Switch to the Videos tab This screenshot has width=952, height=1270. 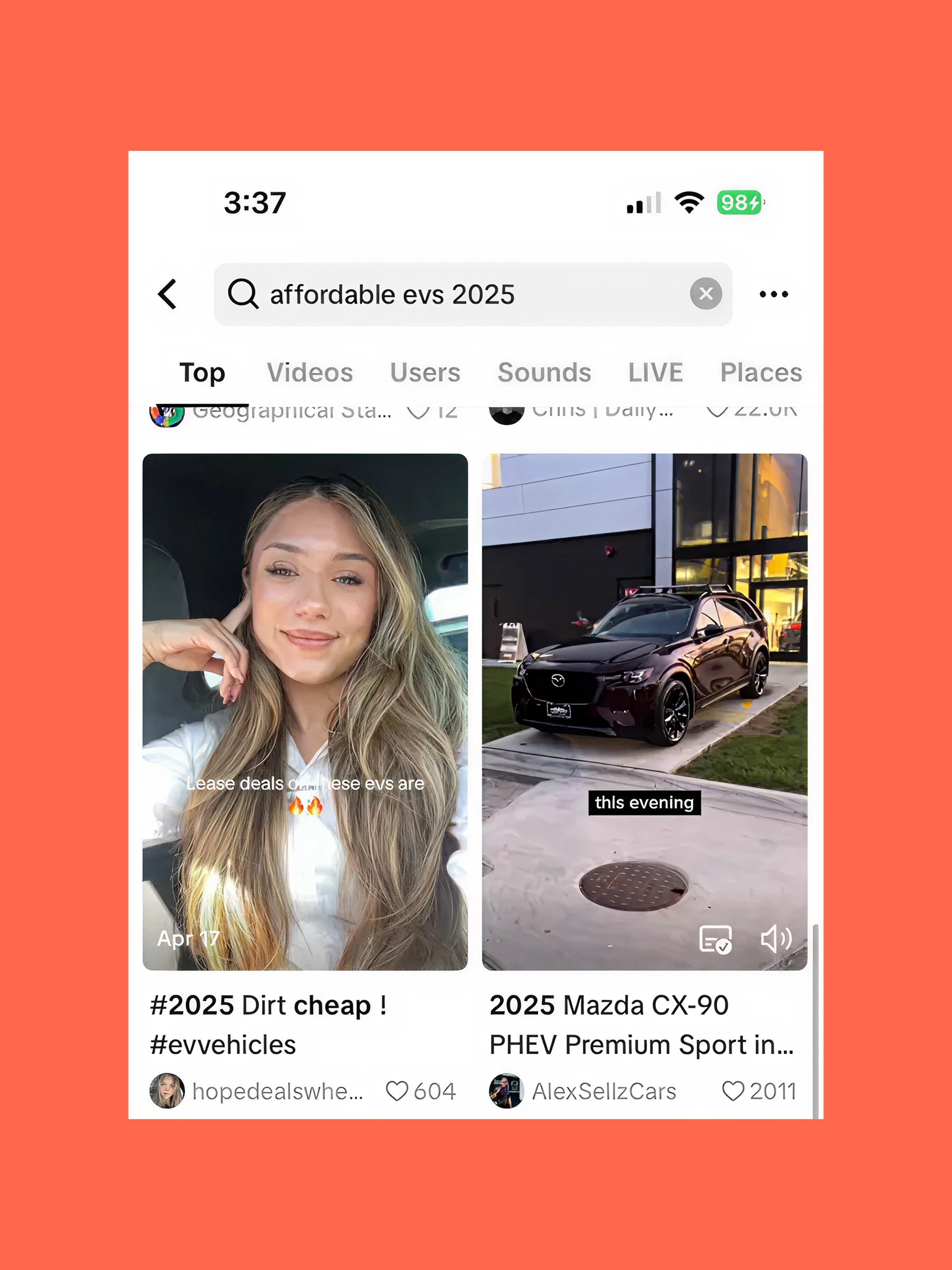(309, 372)
